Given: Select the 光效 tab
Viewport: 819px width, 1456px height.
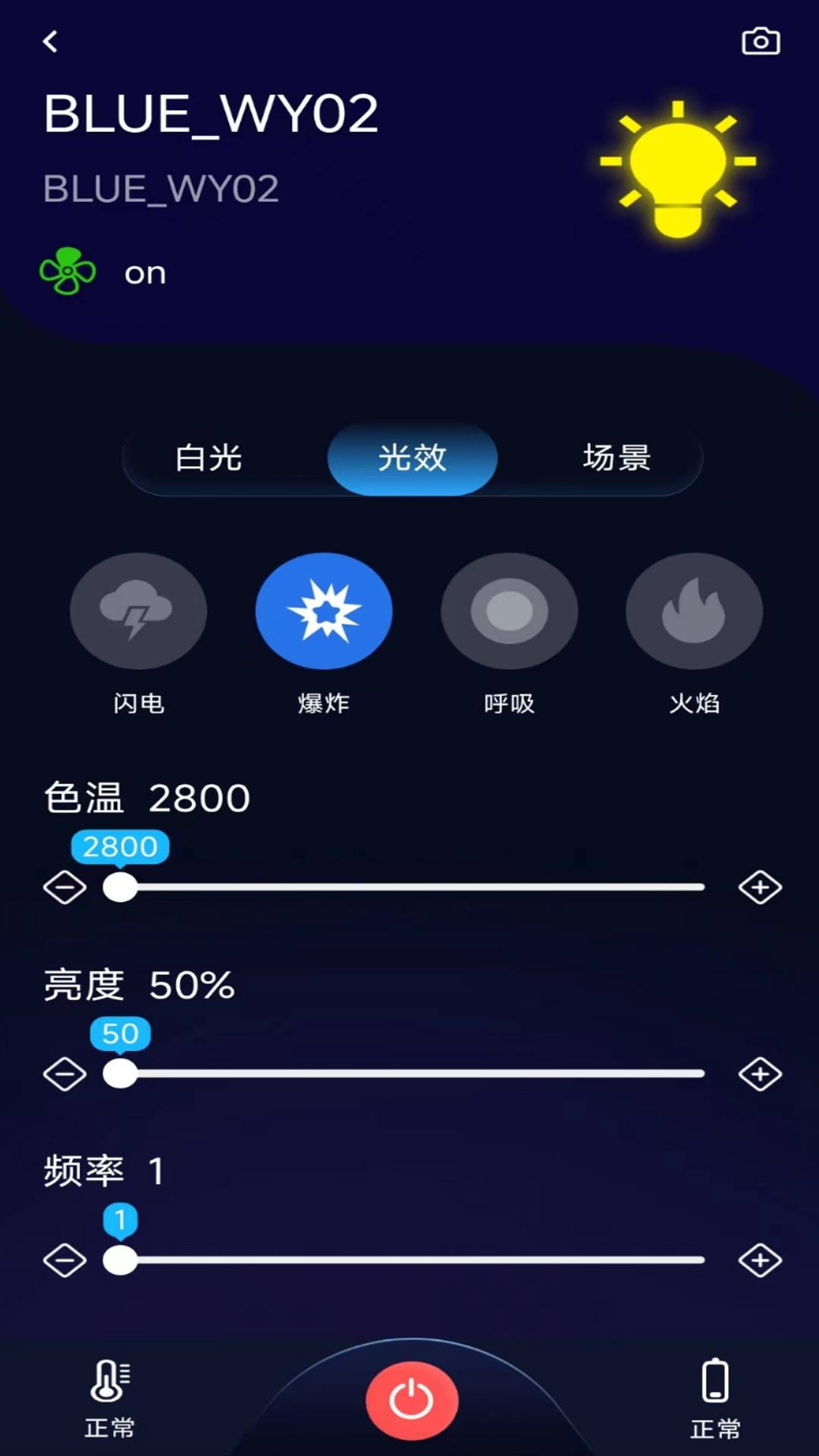Looking at the screenshot, I should click(412, 458).
